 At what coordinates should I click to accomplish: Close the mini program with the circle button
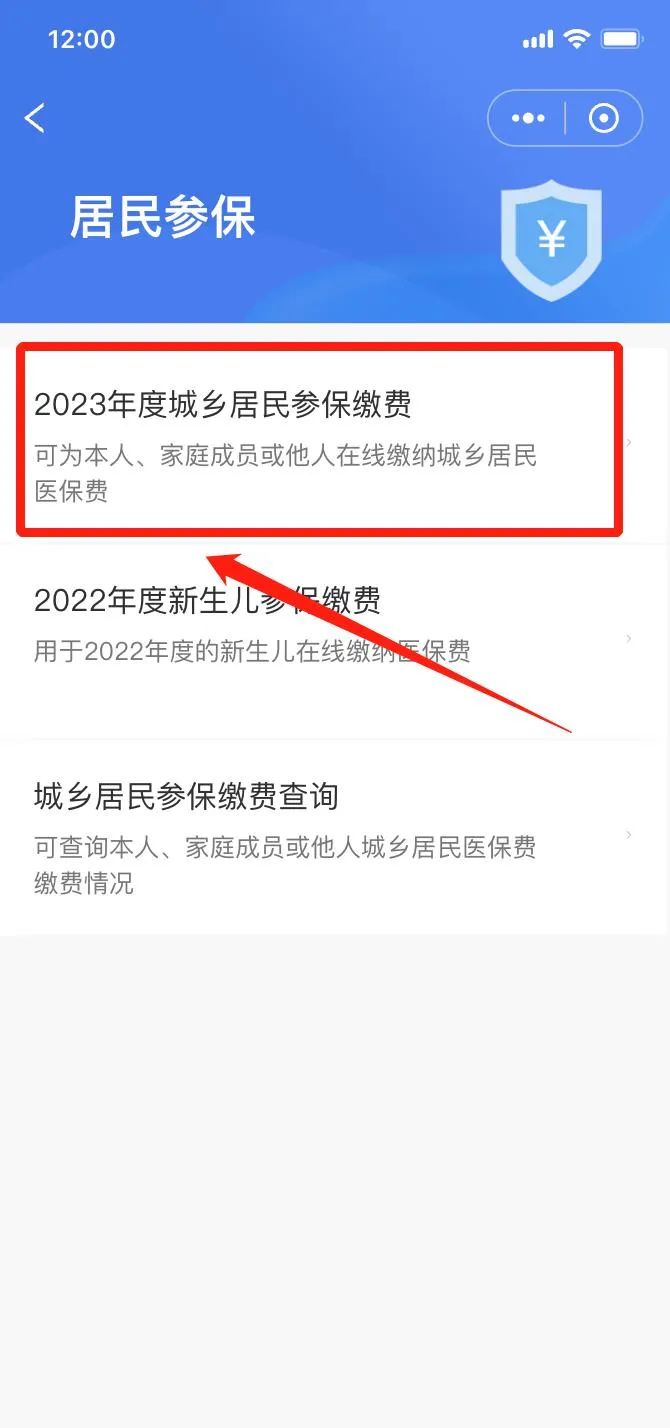[603, 118]
